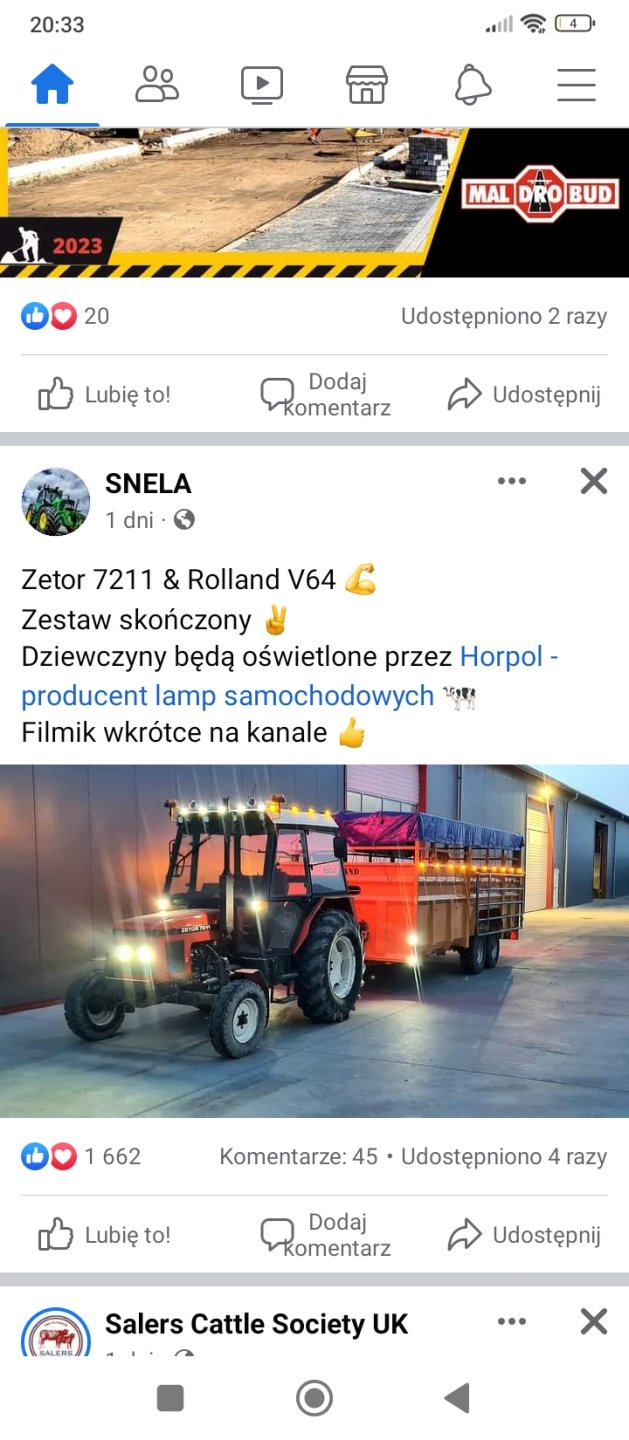Open the notifications bell
Image resolution: width=629 pixels, height=1440 pixels.
click(473, 85)
